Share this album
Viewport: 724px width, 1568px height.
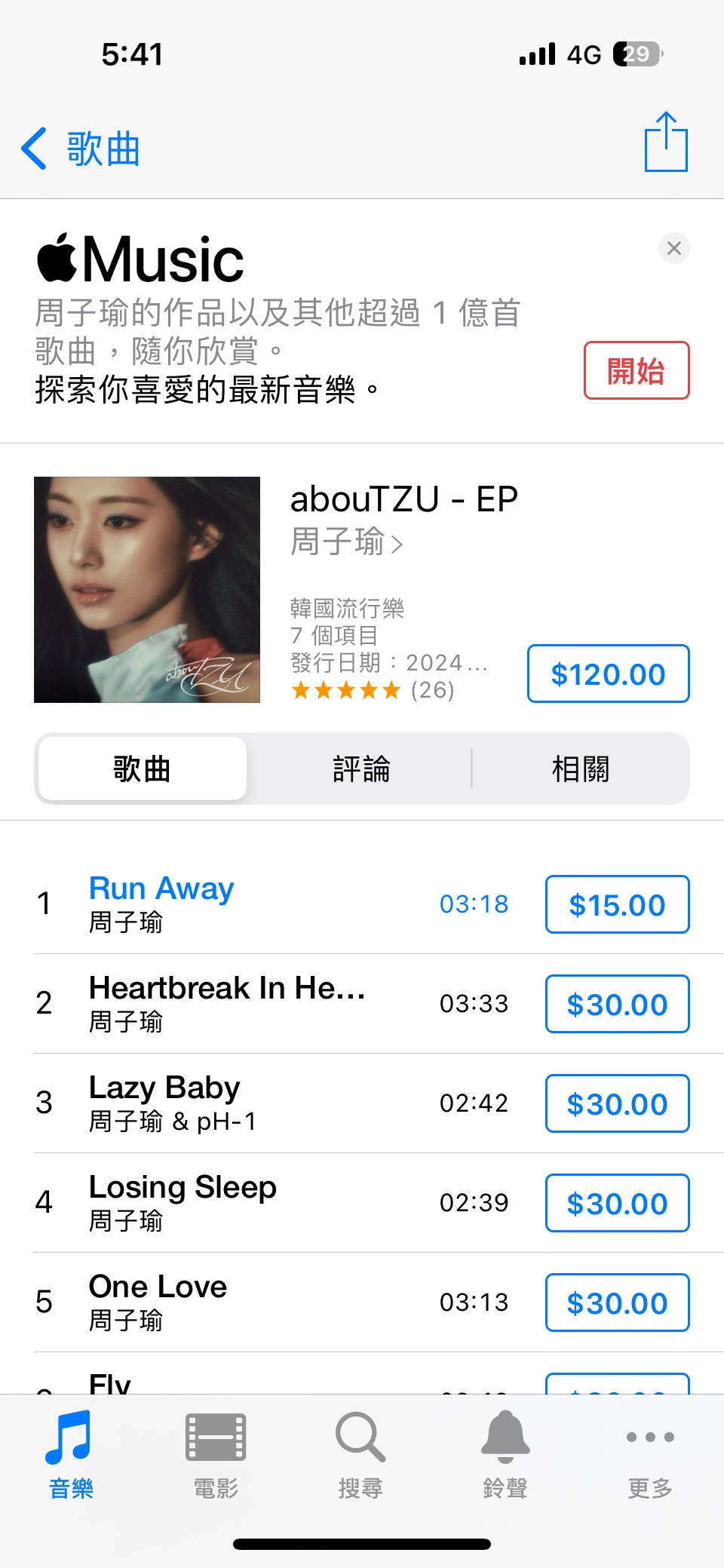[x=665, y=143]
